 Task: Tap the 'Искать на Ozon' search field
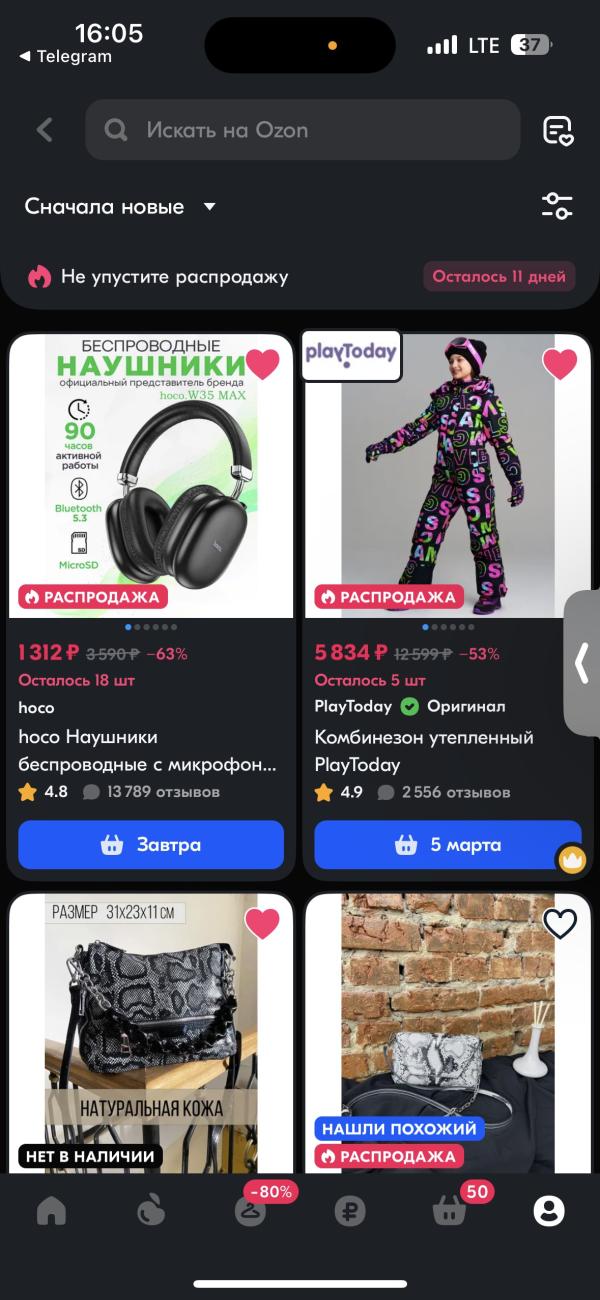click(x=303, y=130)
